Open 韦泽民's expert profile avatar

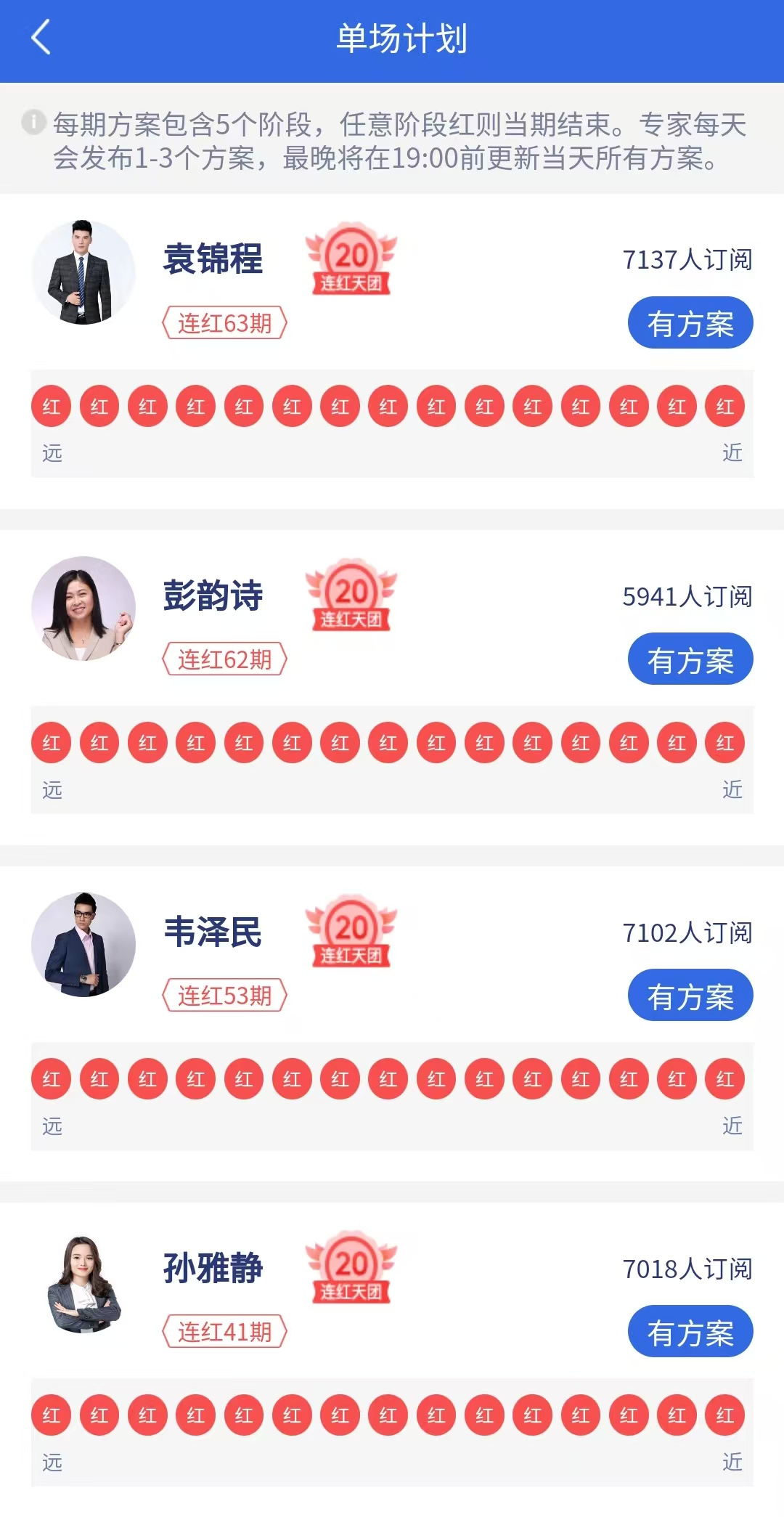point(83,945)
